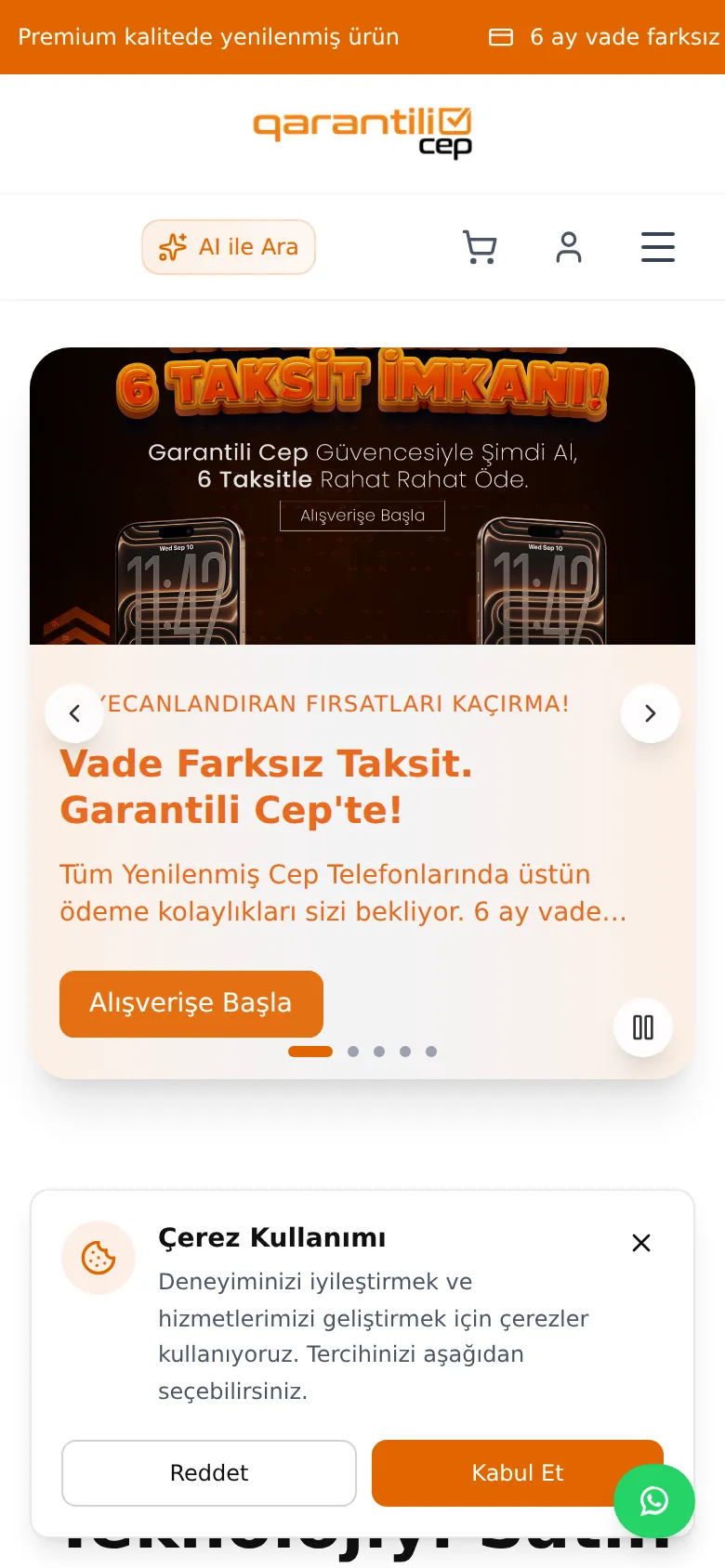This screenshot has height=1568, width=725.
Task: Open the AI ile Ara search
Action: [x=229, y=247]
